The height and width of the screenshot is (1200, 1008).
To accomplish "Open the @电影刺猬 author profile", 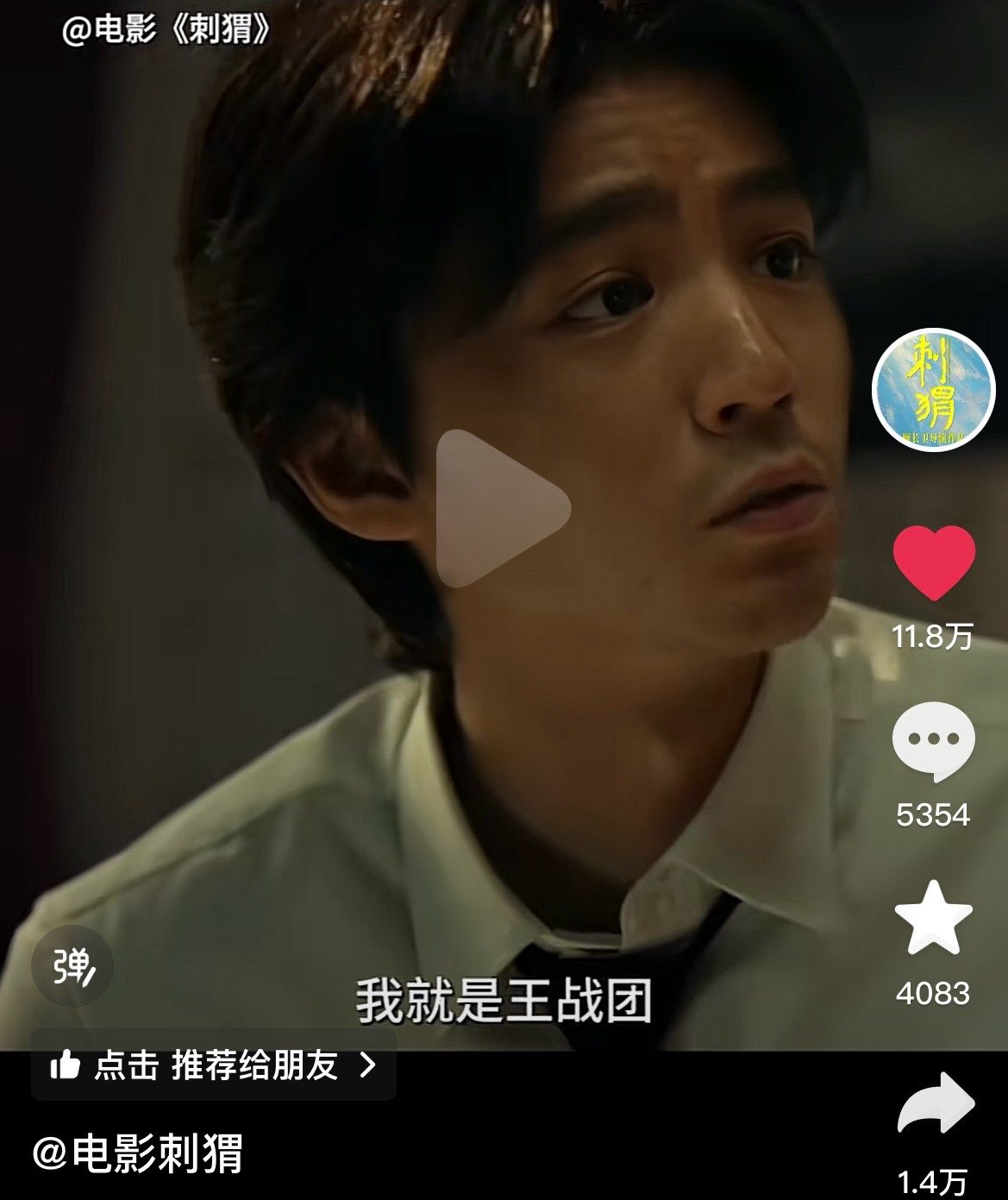I will pos(138,1153).
